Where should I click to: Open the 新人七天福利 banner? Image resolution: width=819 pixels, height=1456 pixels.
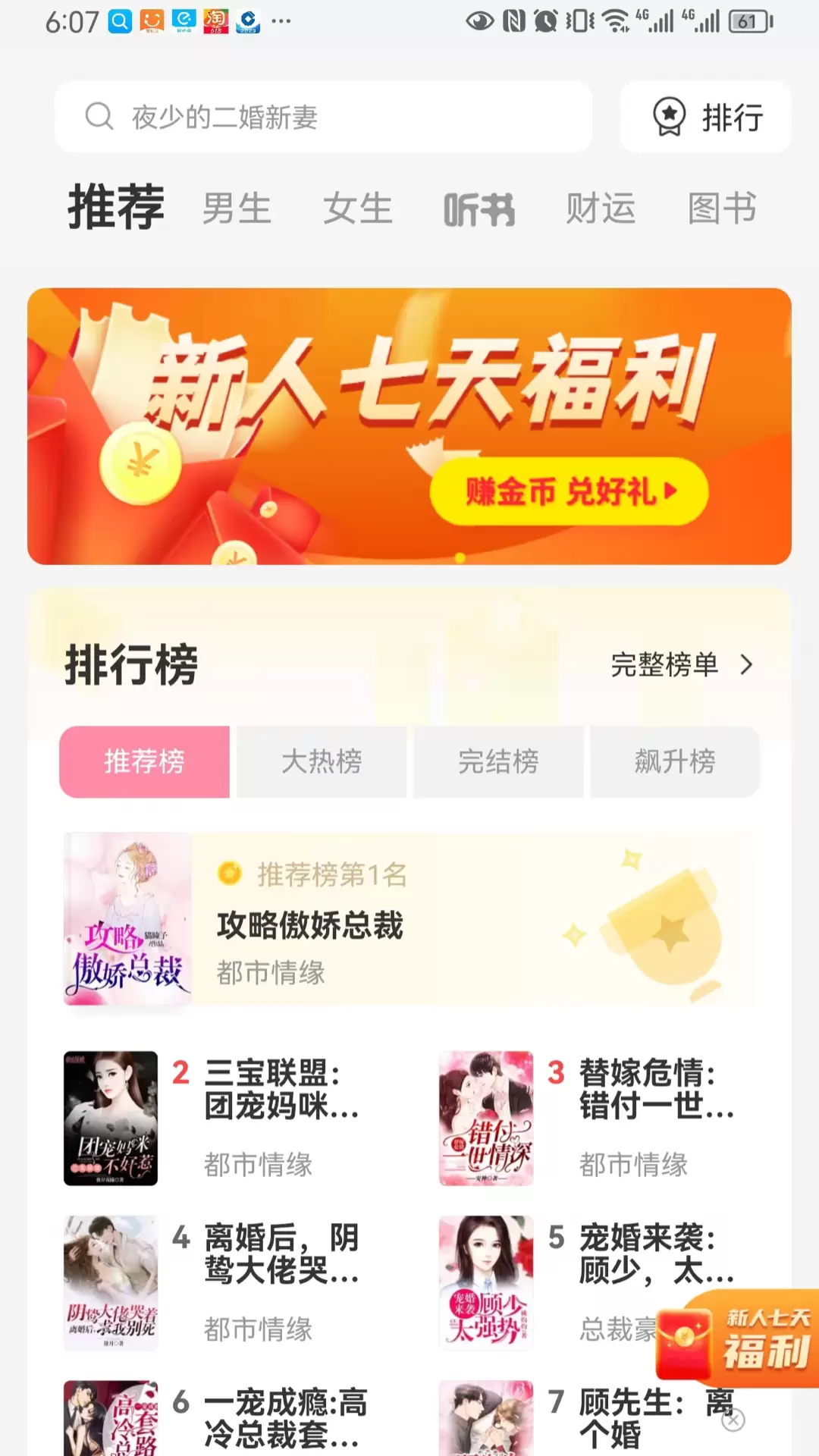point(409,426)
